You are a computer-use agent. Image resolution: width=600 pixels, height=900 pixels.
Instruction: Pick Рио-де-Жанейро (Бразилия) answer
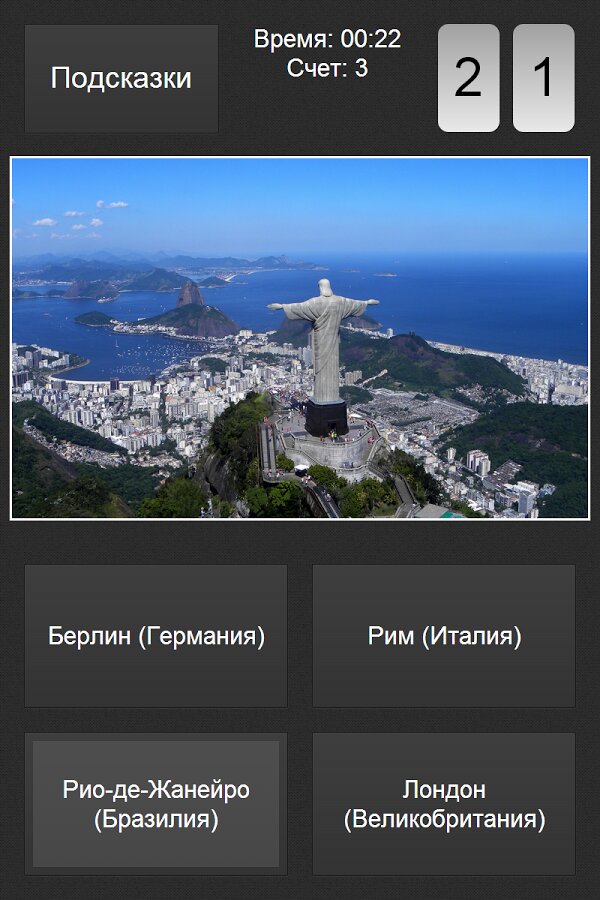[156, 804]
